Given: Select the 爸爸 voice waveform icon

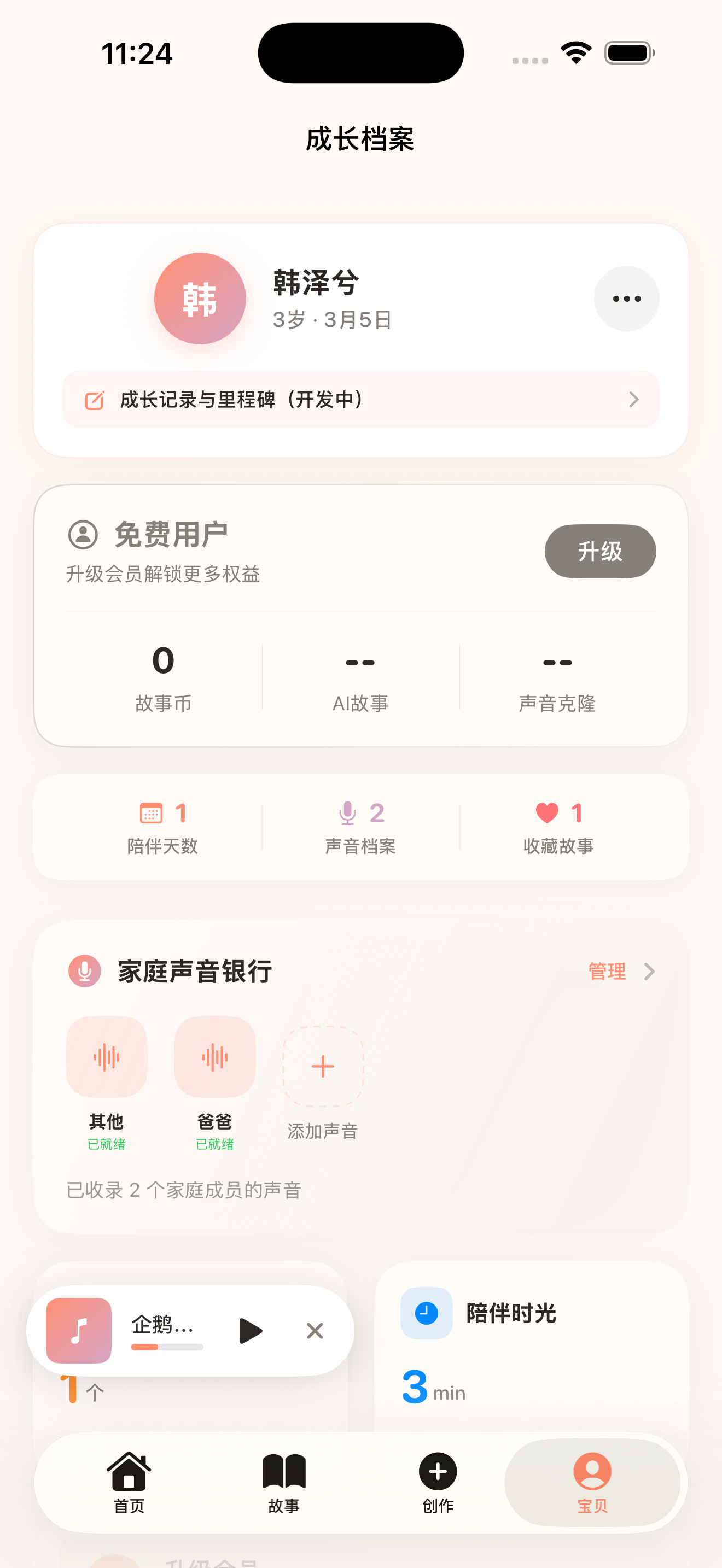Looking at the screenshot, I should [215, 1057].
